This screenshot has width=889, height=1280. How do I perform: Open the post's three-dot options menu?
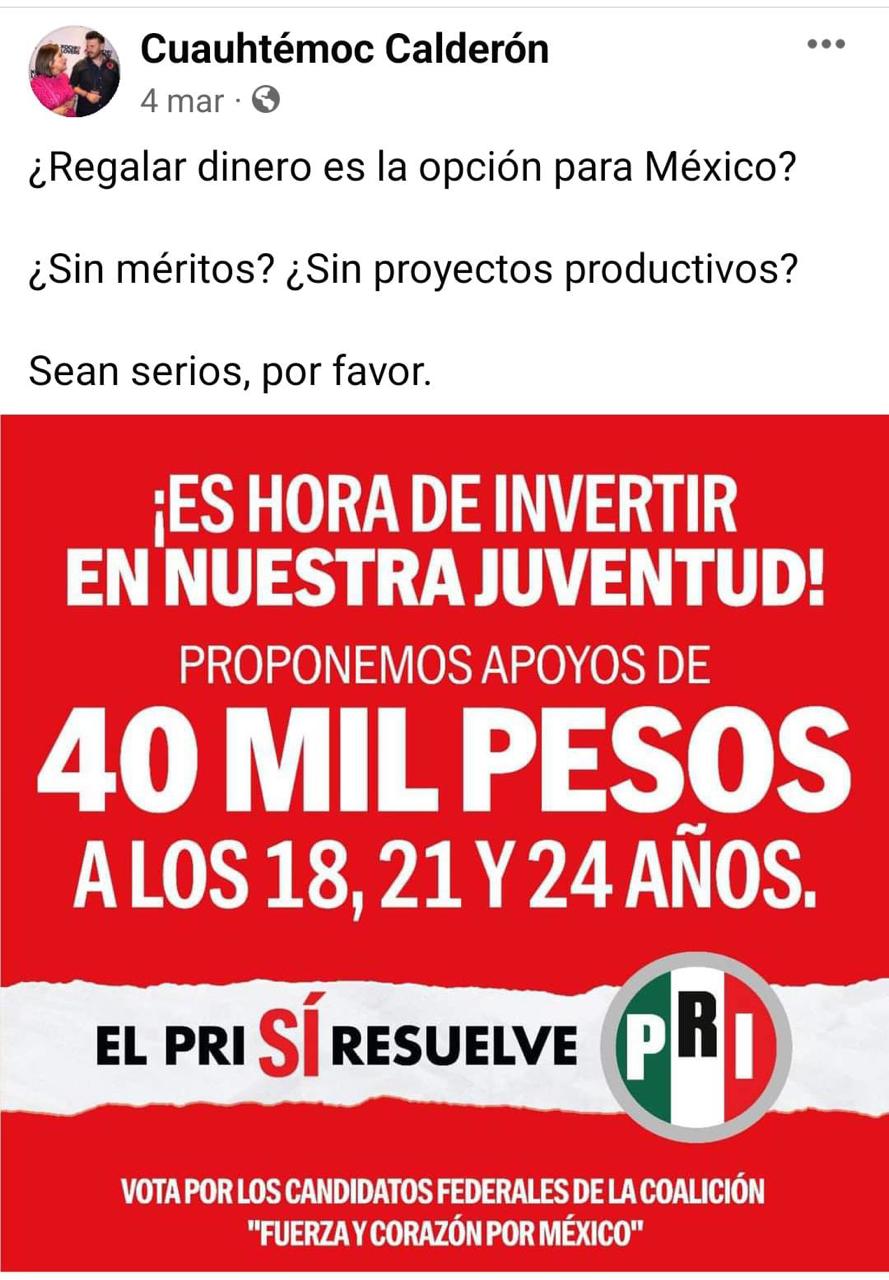[826, 45]
